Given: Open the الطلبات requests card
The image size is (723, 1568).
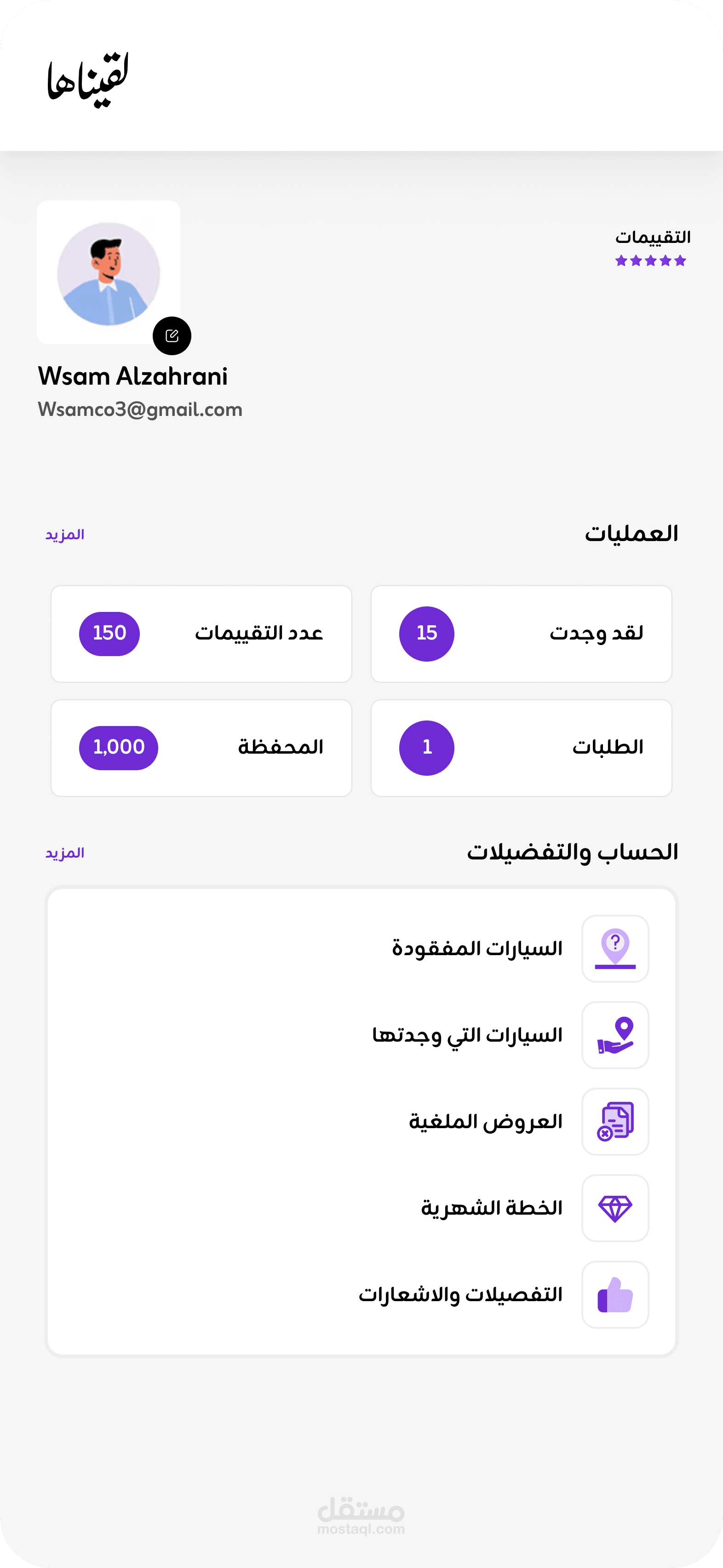Looking at the screenshot, I should tap(521, 748).
